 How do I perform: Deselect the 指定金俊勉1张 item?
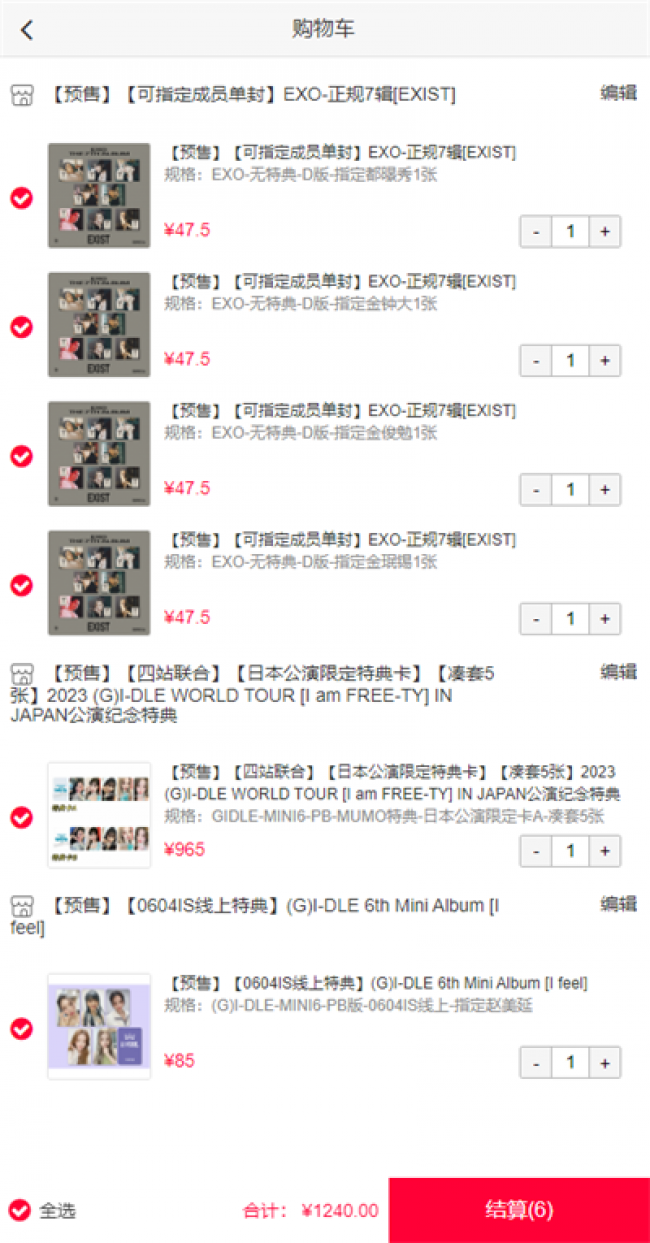[x=21, y=456]
